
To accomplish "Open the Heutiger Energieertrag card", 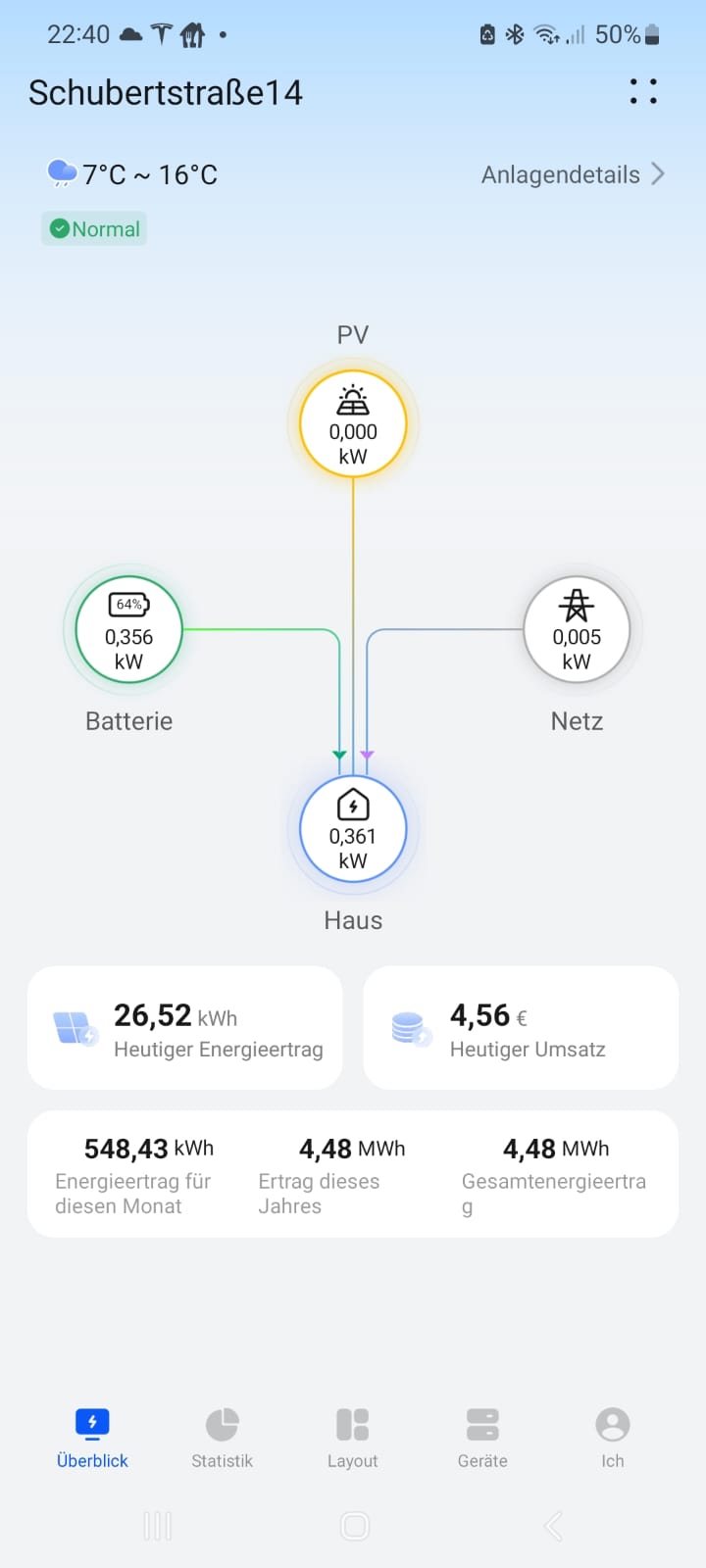I will 185,1028.
